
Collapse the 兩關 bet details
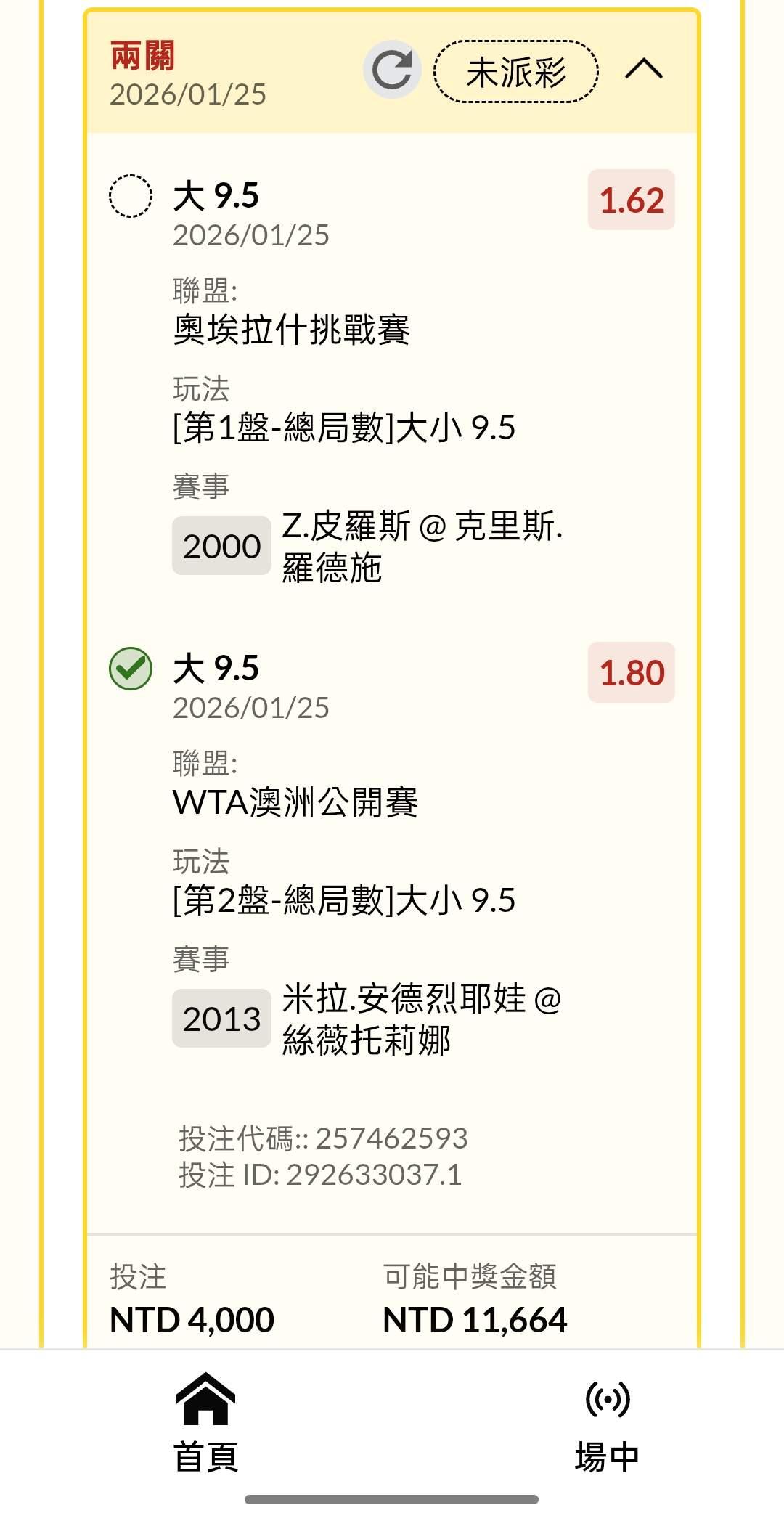pos(644,70)
